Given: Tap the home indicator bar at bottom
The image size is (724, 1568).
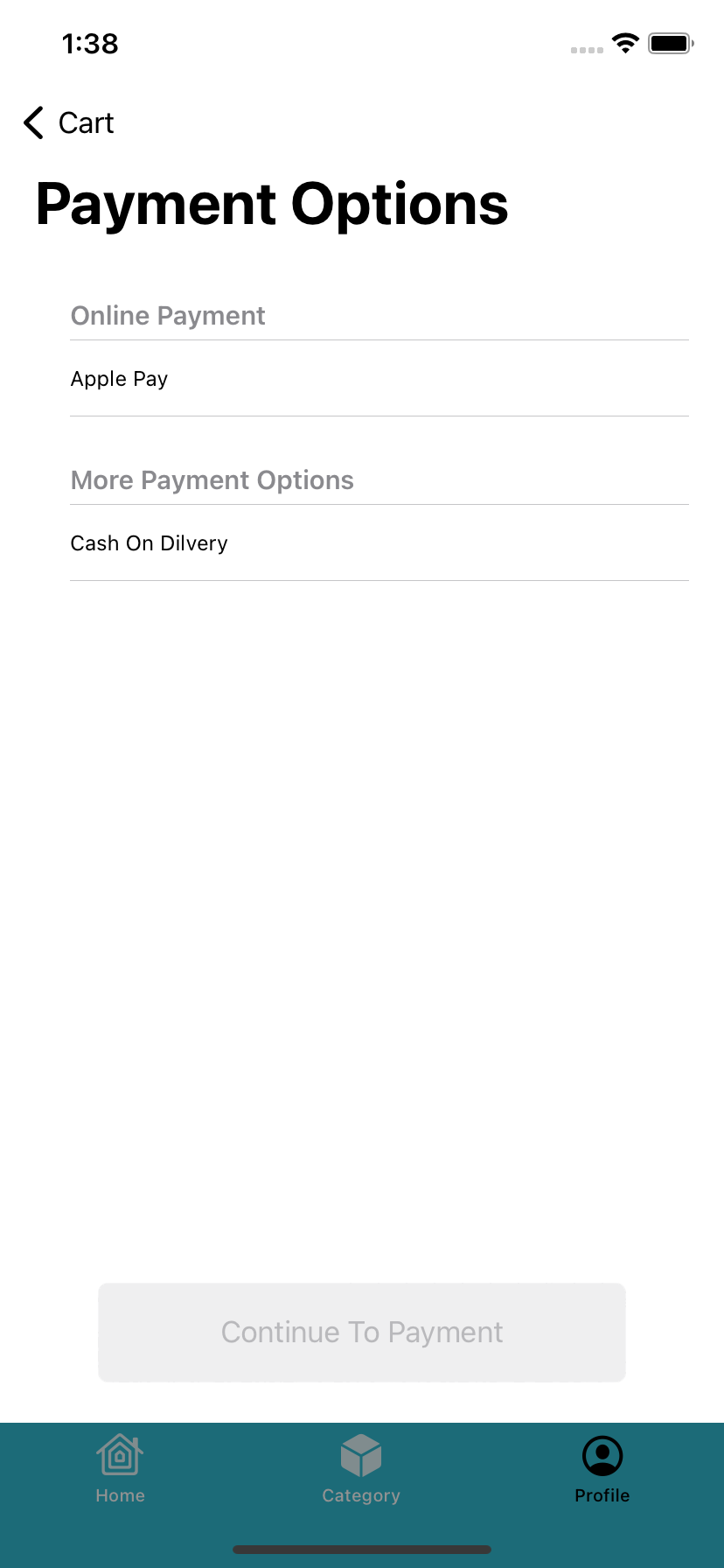Looking at the screenshot, I should 361,1549.
